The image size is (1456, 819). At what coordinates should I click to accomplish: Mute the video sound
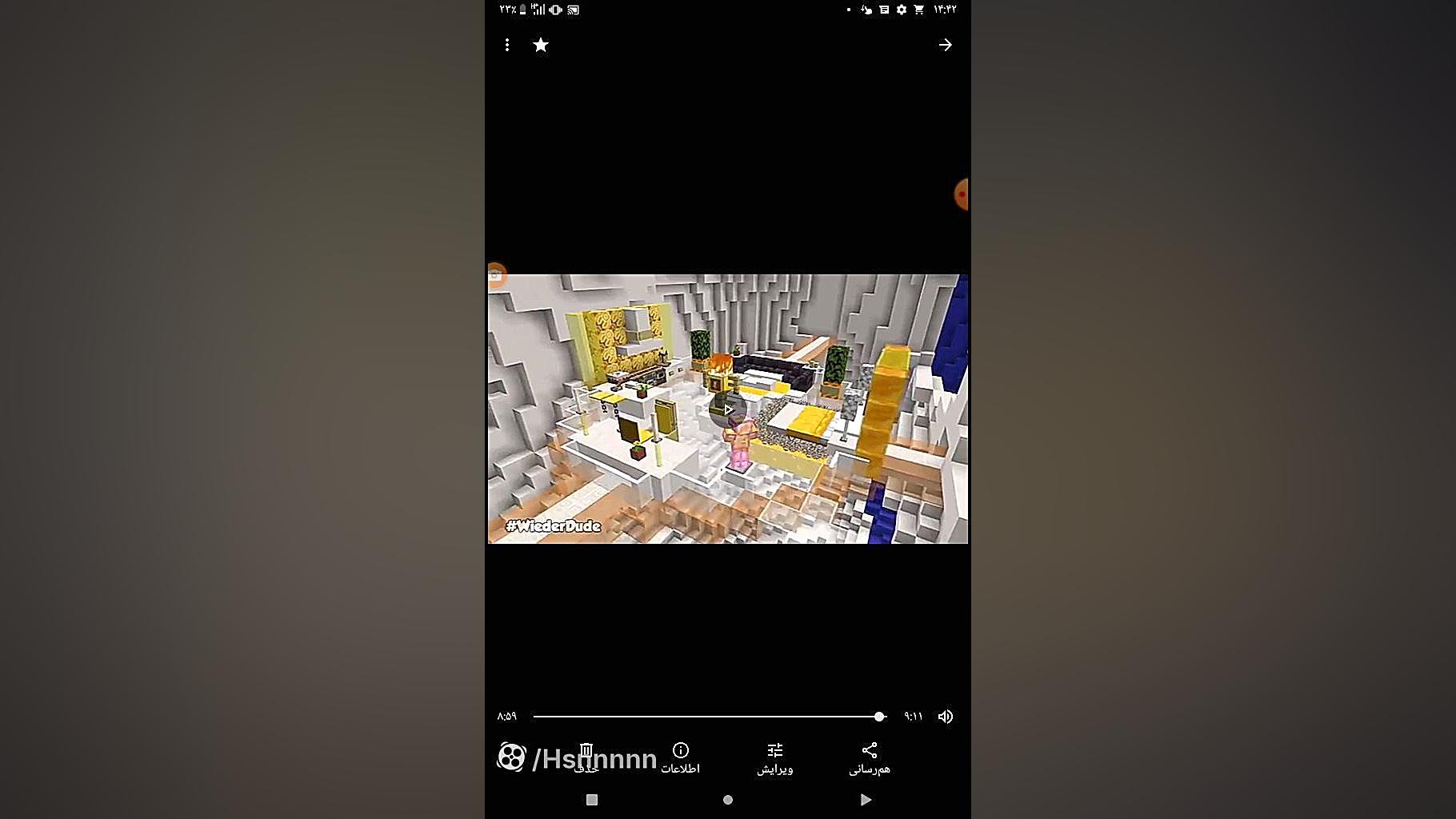pos(945,717)
